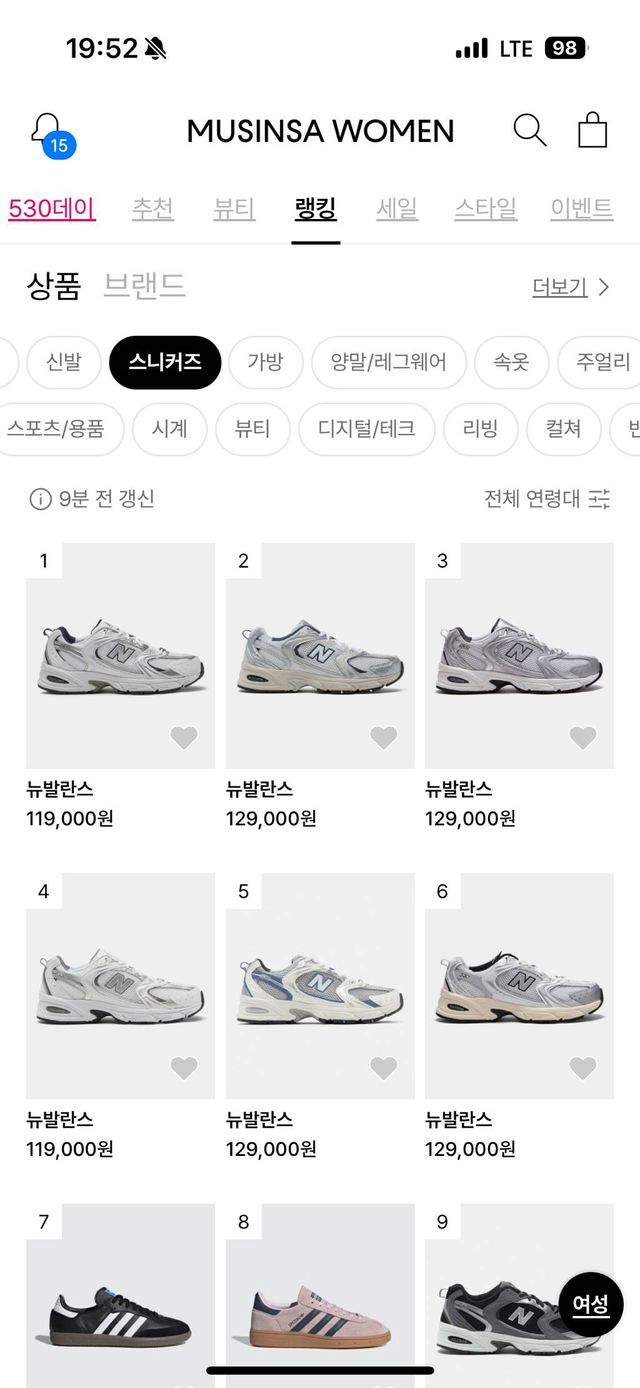Switch to the 추천 tab
The image size is (640, 1388).
pos(153,209)
